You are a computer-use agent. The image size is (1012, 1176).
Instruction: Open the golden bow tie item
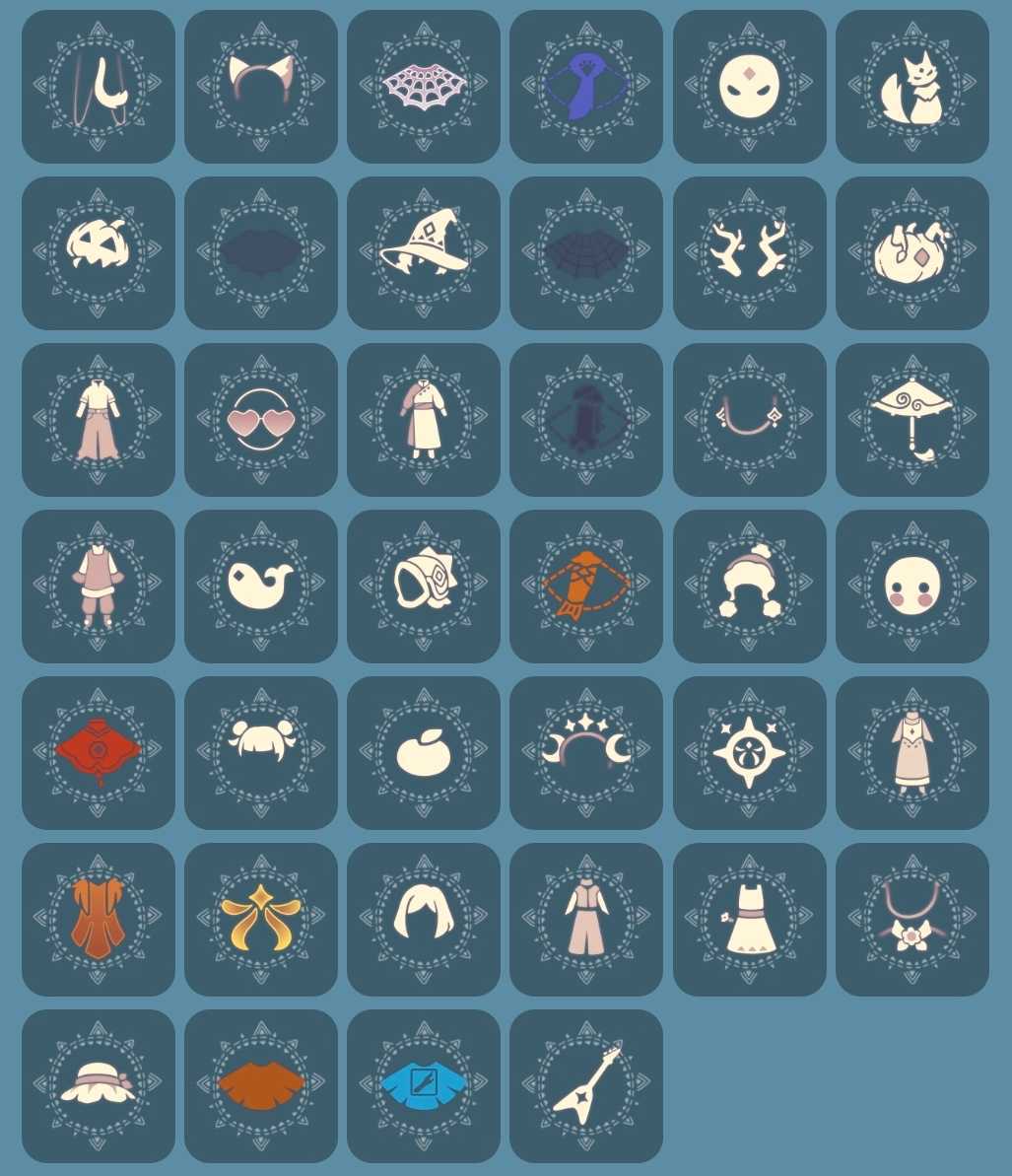(x=261, y=920)
